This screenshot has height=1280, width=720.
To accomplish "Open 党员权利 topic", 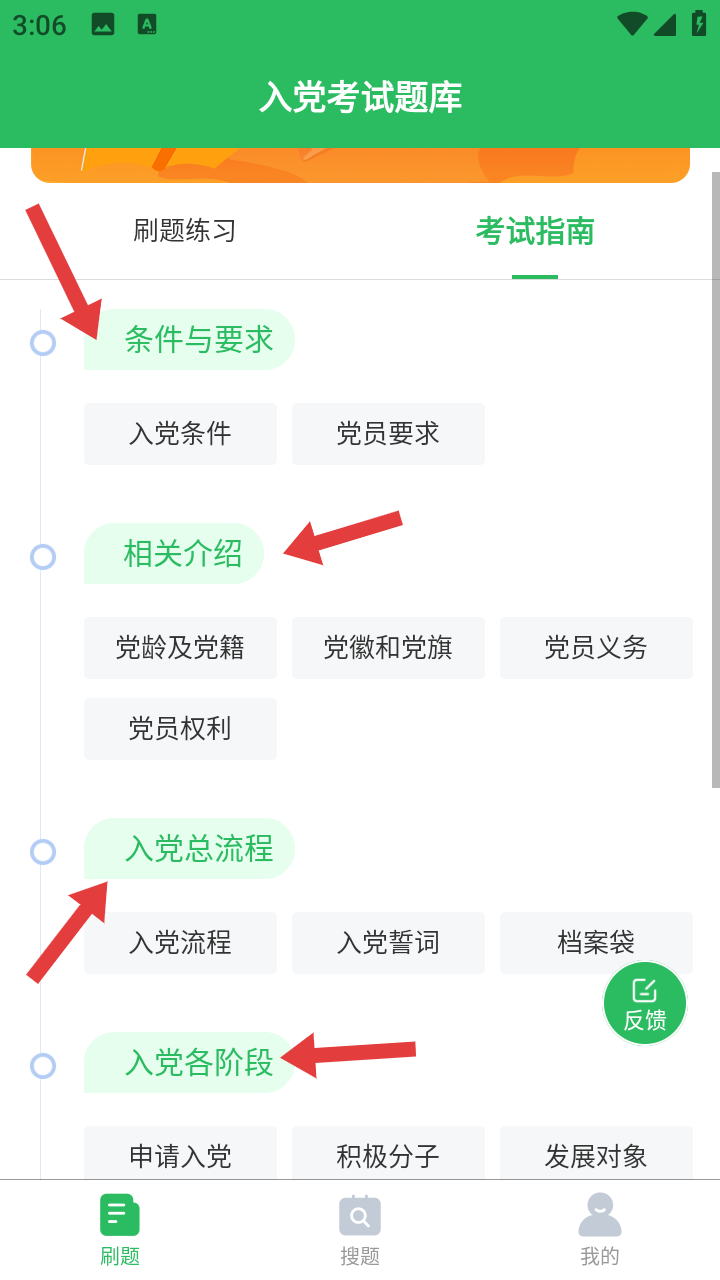I will tap(180, 729).
